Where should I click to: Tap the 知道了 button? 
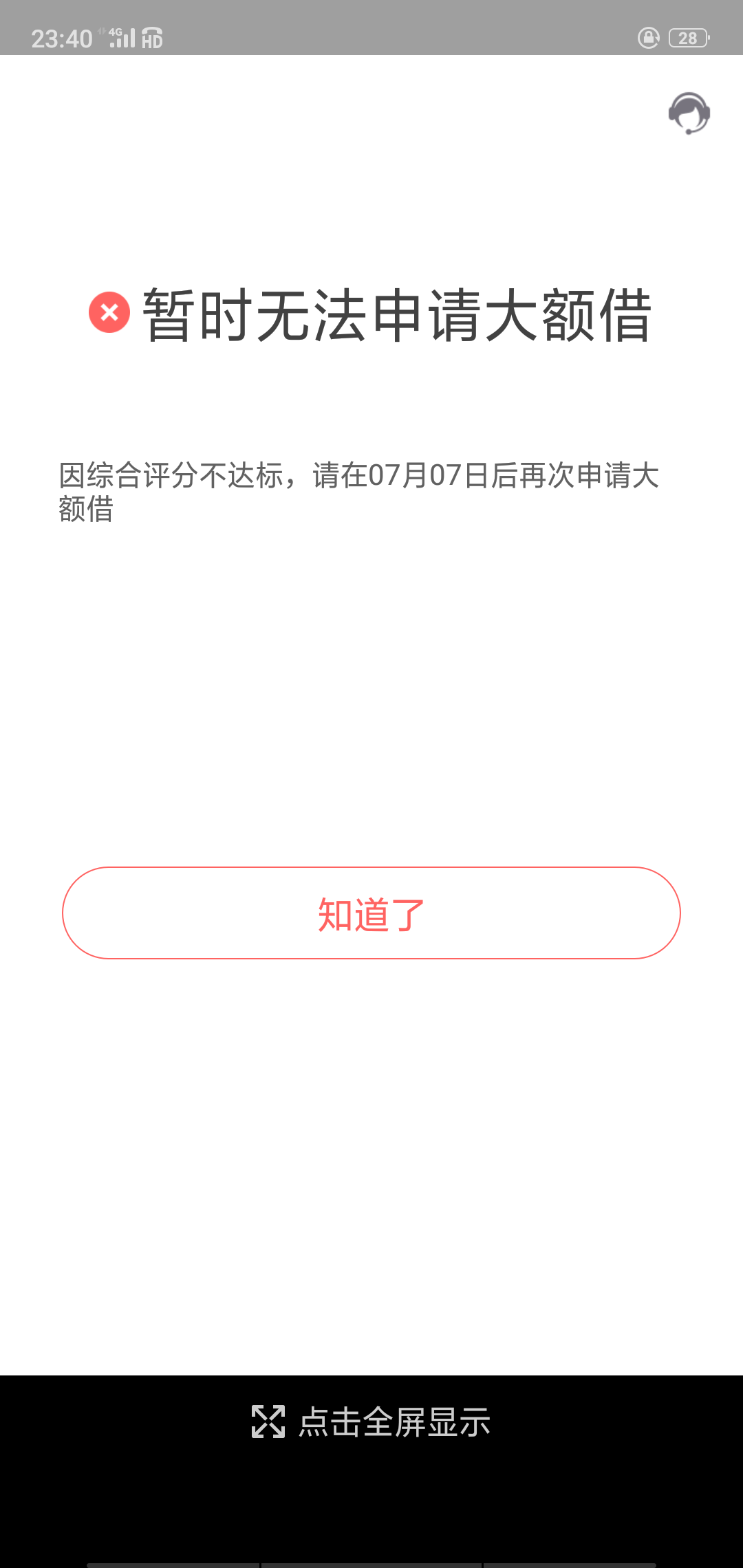coord(371,913)
